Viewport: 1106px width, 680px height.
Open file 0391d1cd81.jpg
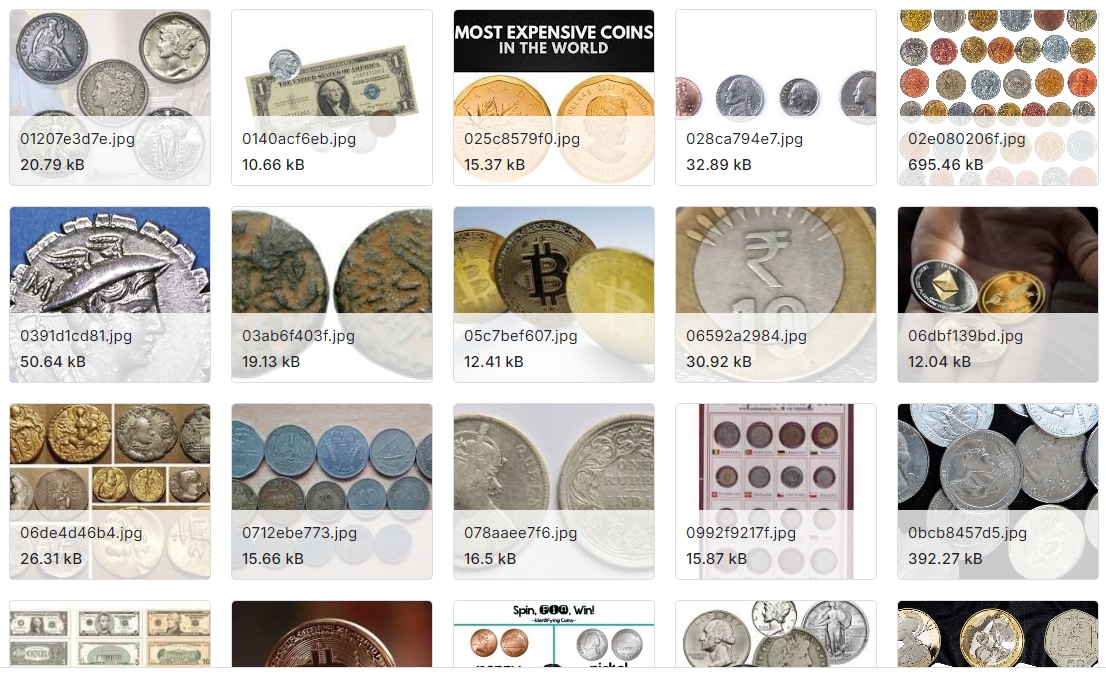pos(110,265)
